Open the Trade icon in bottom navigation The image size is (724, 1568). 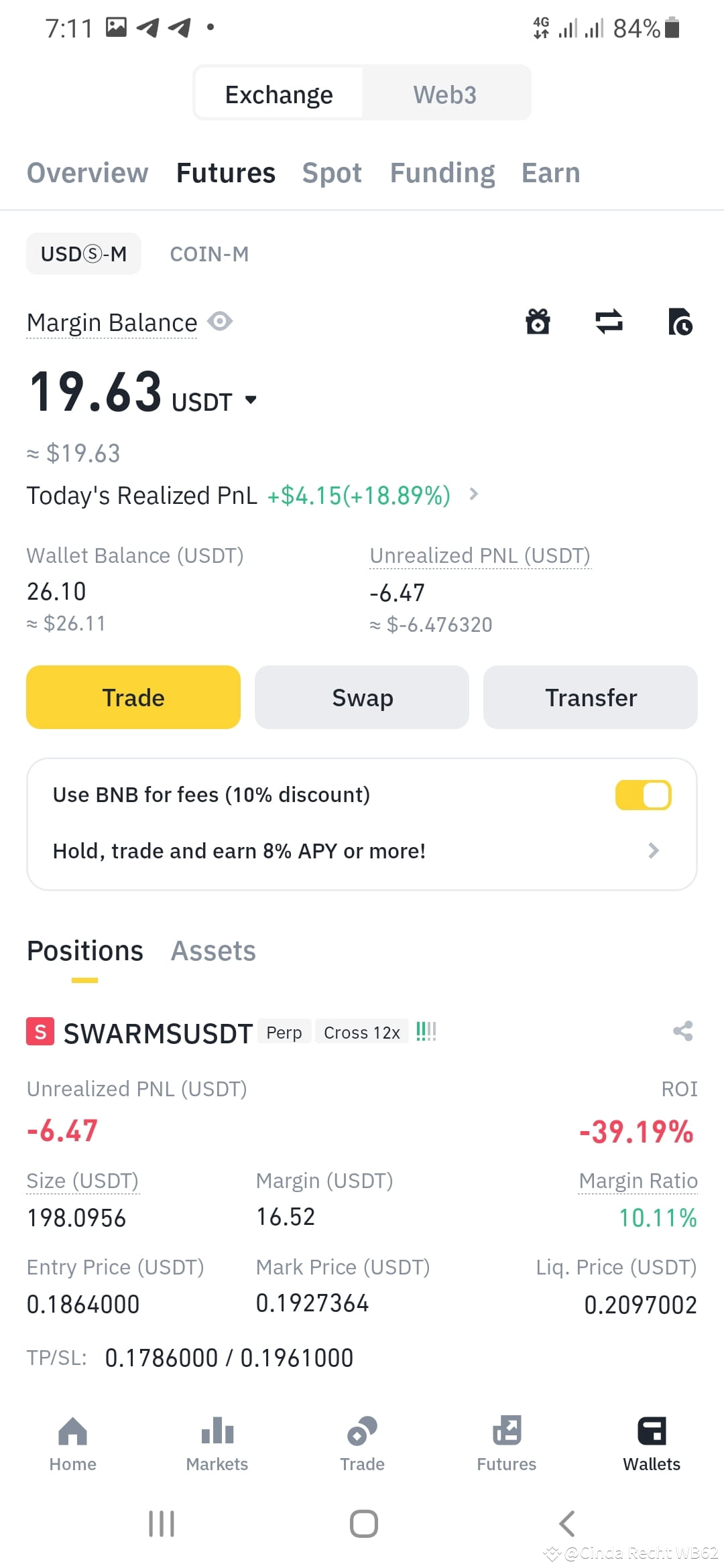coord(362,1431)
